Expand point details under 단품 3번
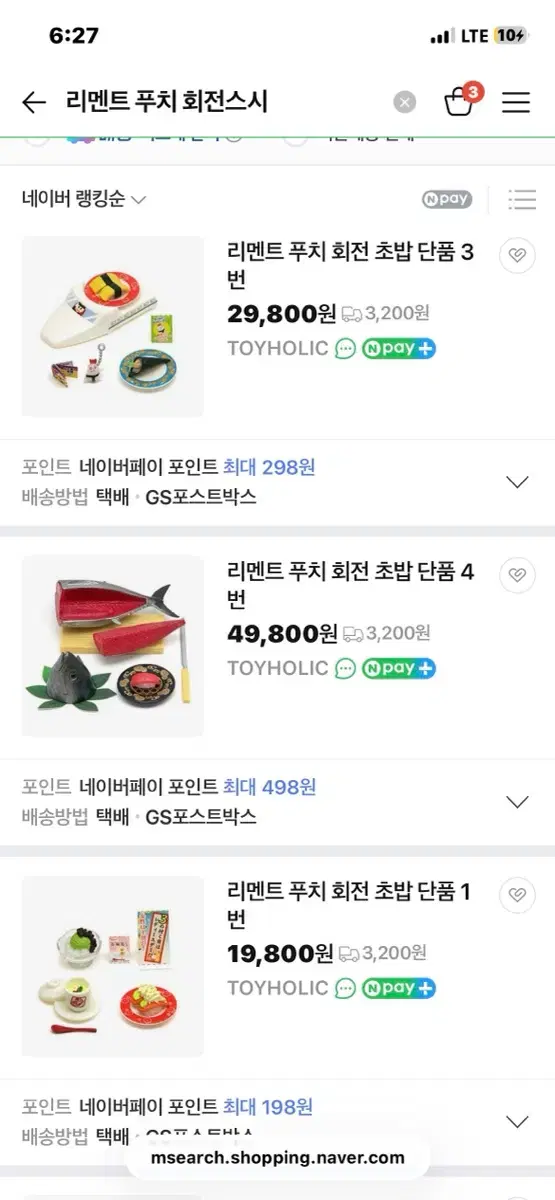This screenshot has width=555, height=1200. coord(517,482)
